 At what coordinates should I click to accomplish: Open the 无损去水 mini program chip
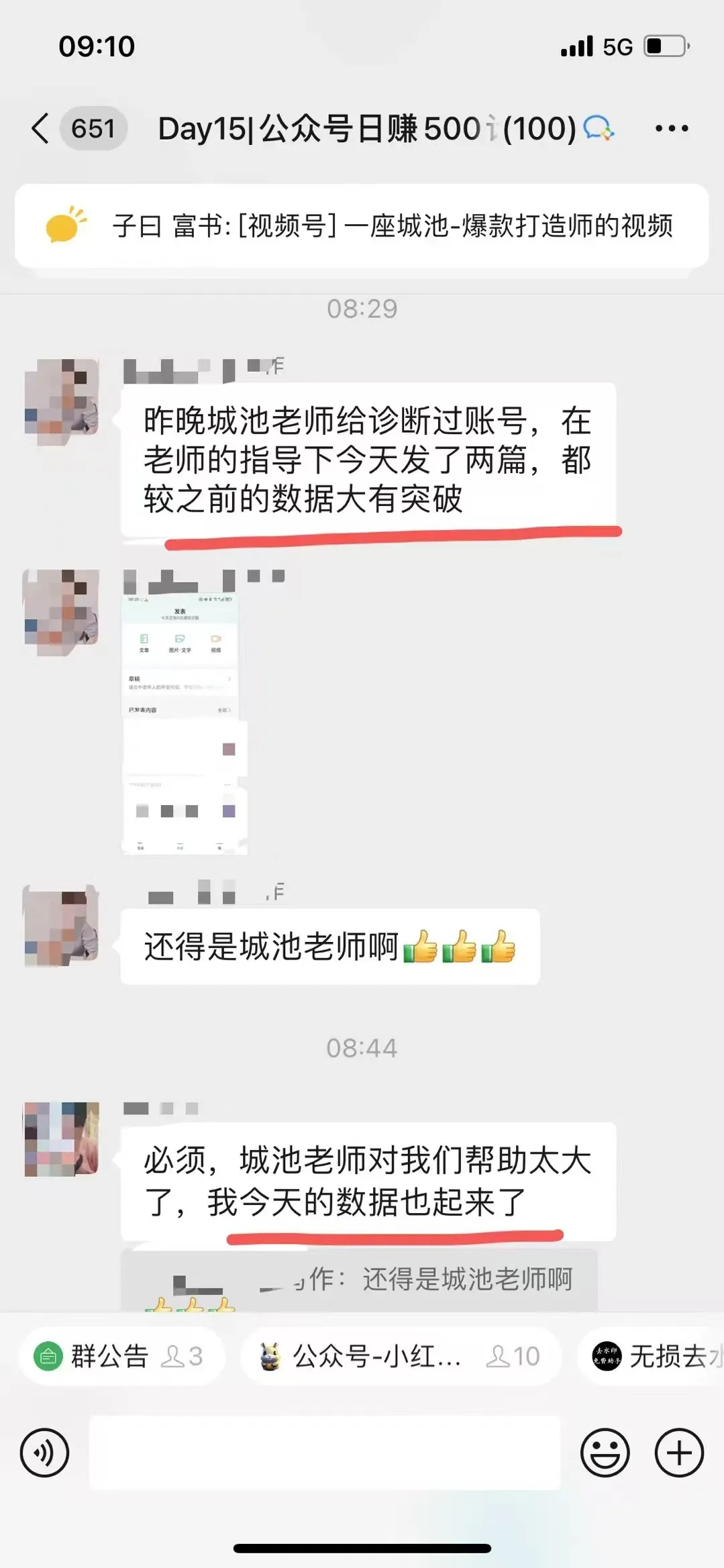click(x=652, y=1356)
